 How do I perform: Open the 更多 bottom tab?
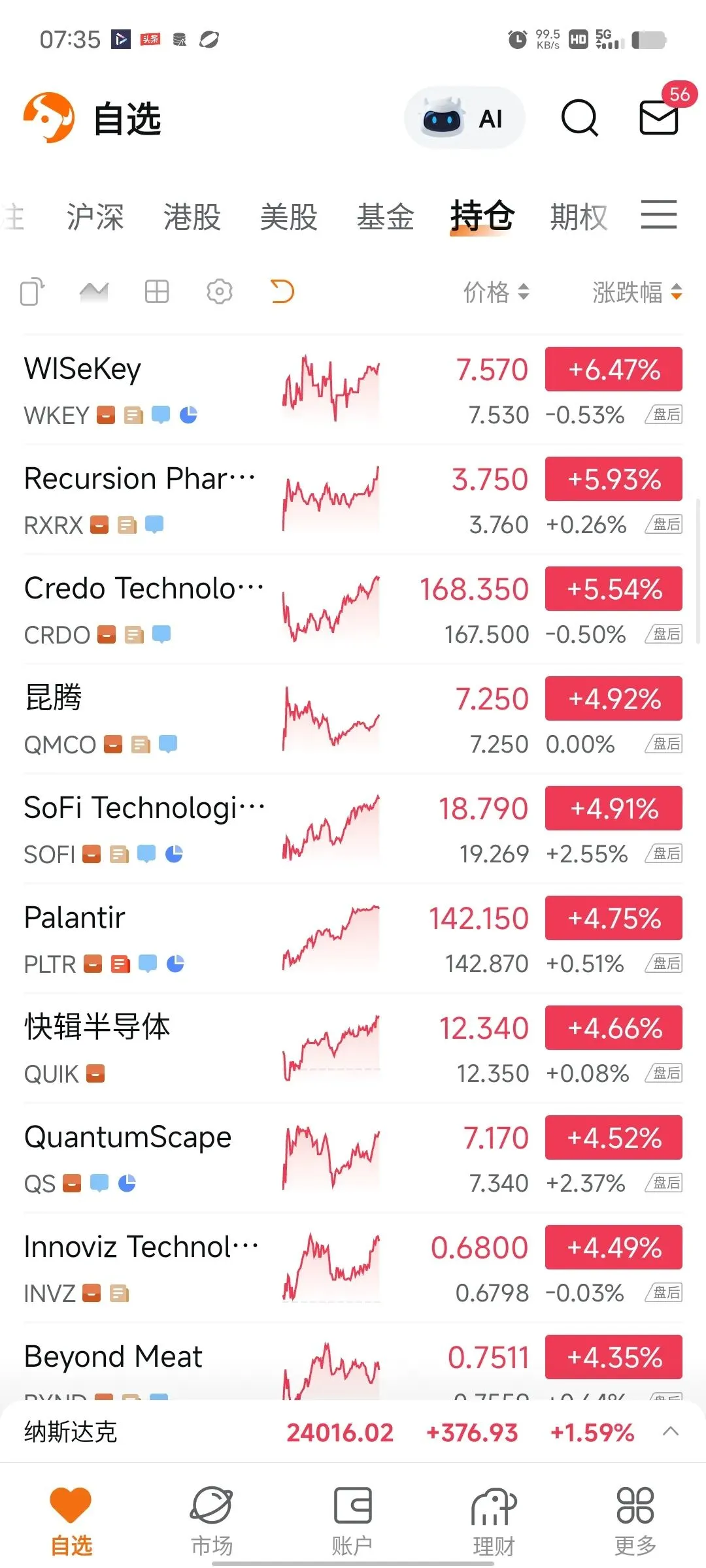(635, 1519)
